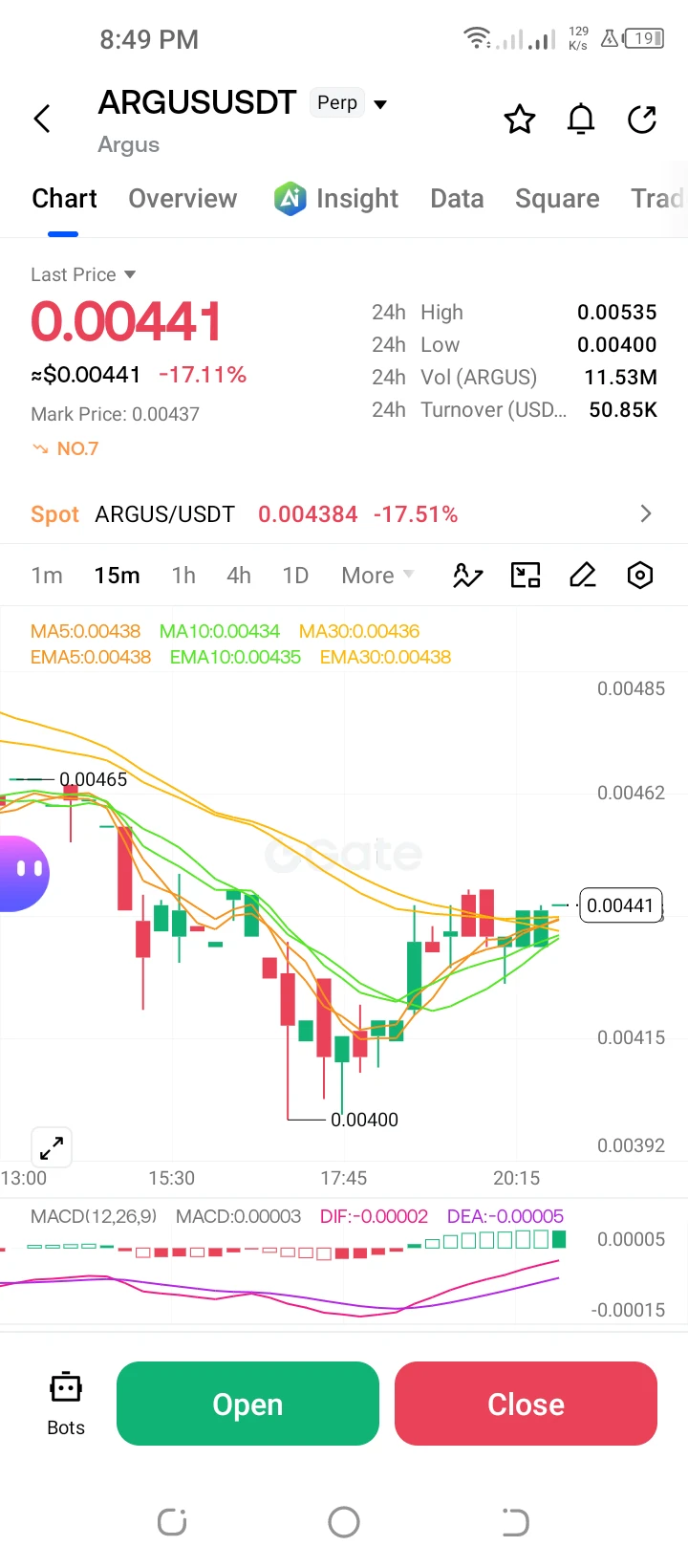Add ARGUSUSDT to favorites with the star
Viewport: 688px width, 1568px height.
520,120
